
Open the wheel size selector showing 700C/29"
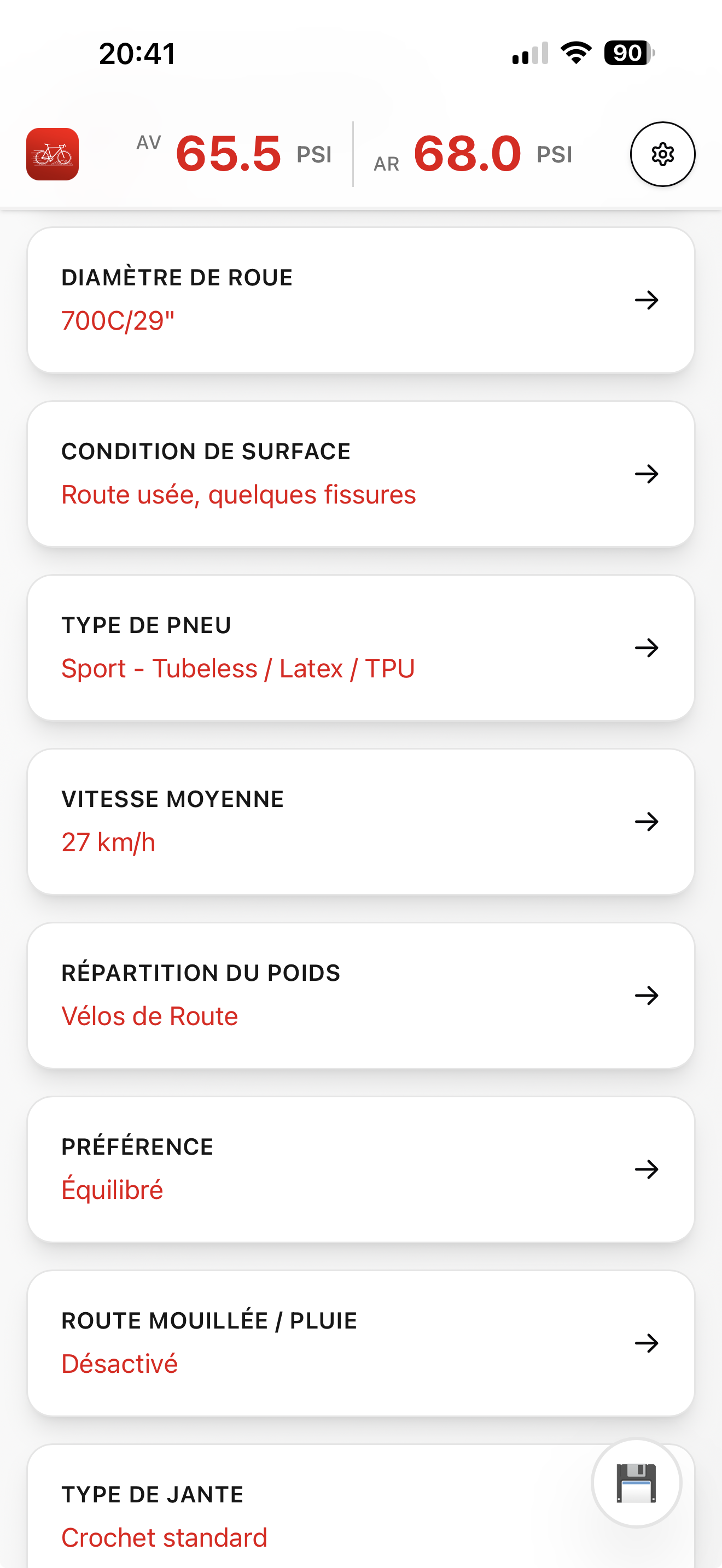pyautogui.click(x=119, y=320)
